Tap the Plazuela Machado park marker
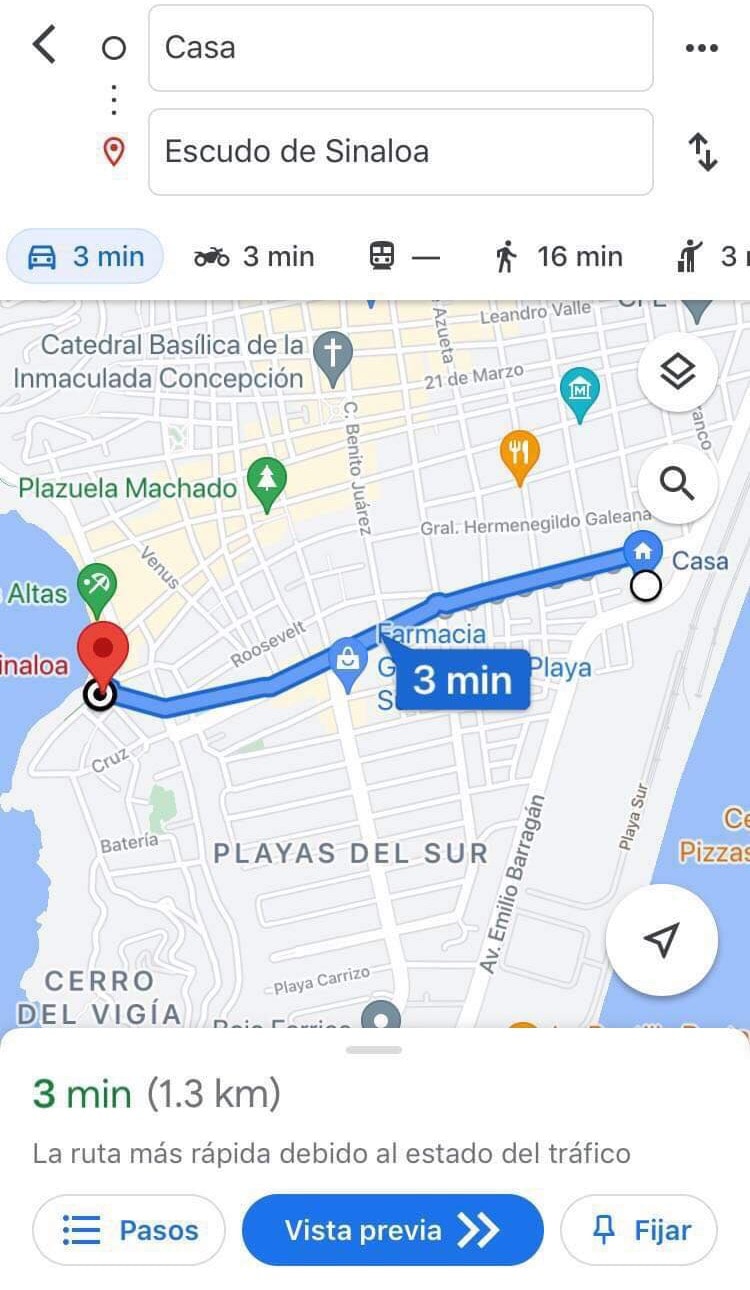The width and height of the screenshot is (750, 1290). [x=267, y=485]
